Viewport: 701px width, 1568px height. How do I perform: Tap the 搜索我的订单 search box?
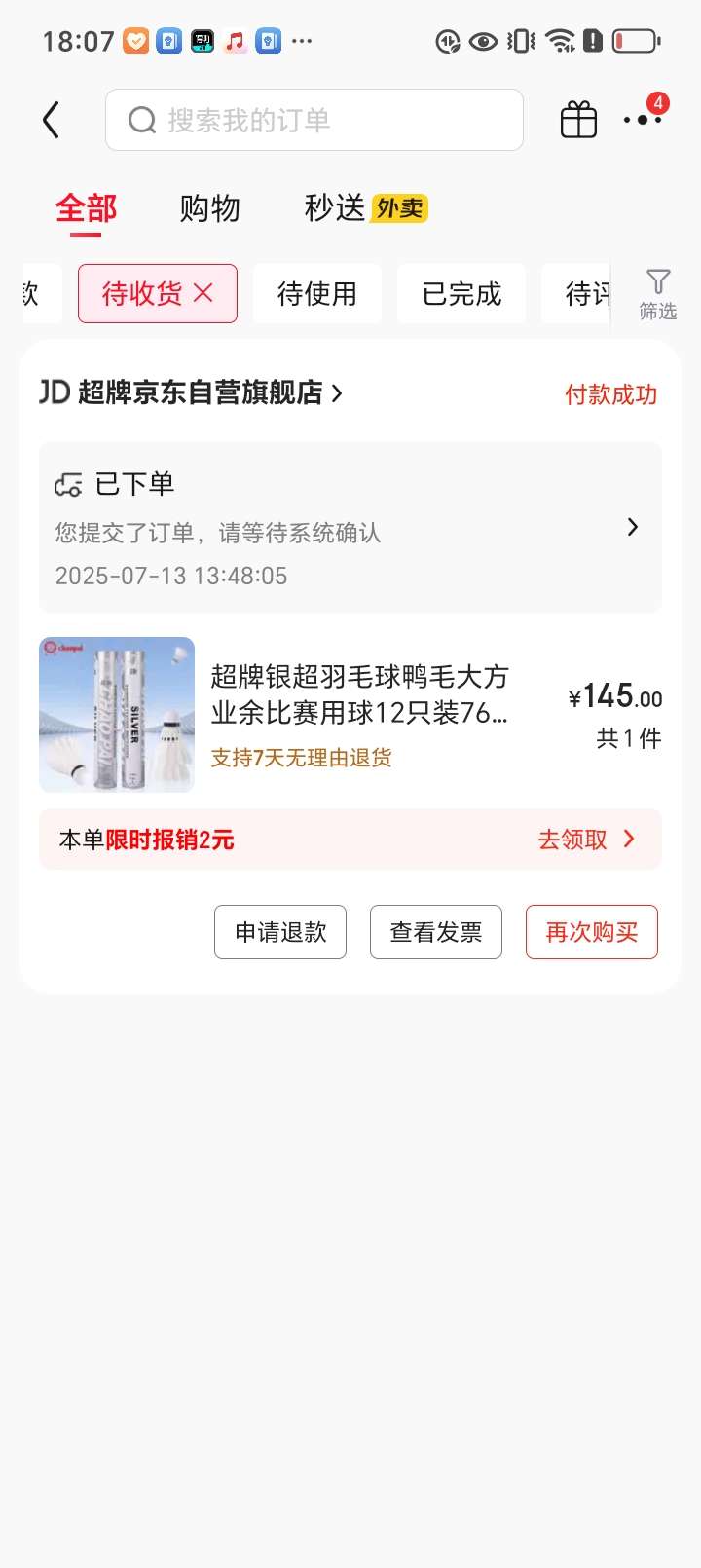pos(314,120)
